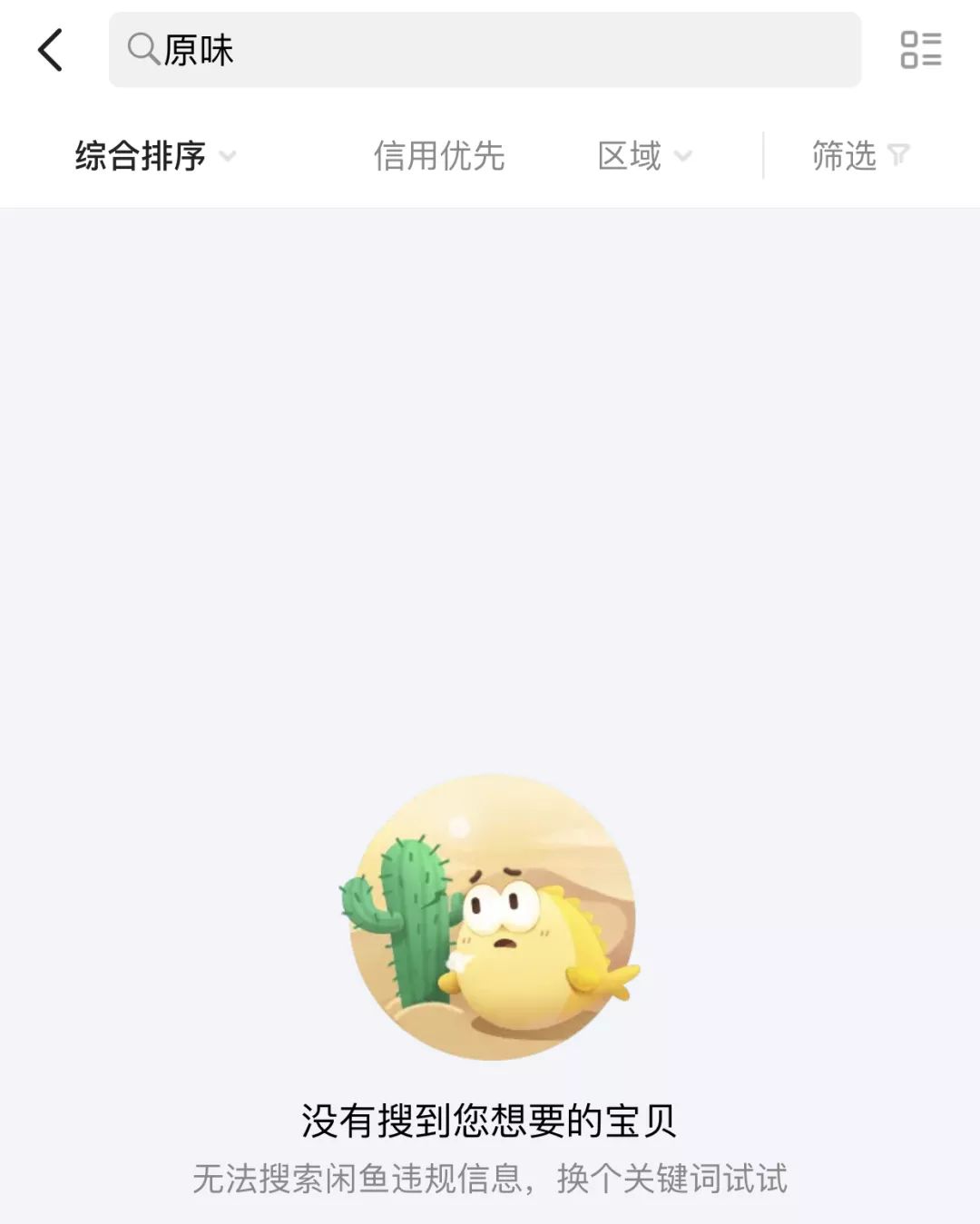Open filters via the funnel icon beside 筛选
Screen dimensions: 980x1224
click(x=897, y=156)
